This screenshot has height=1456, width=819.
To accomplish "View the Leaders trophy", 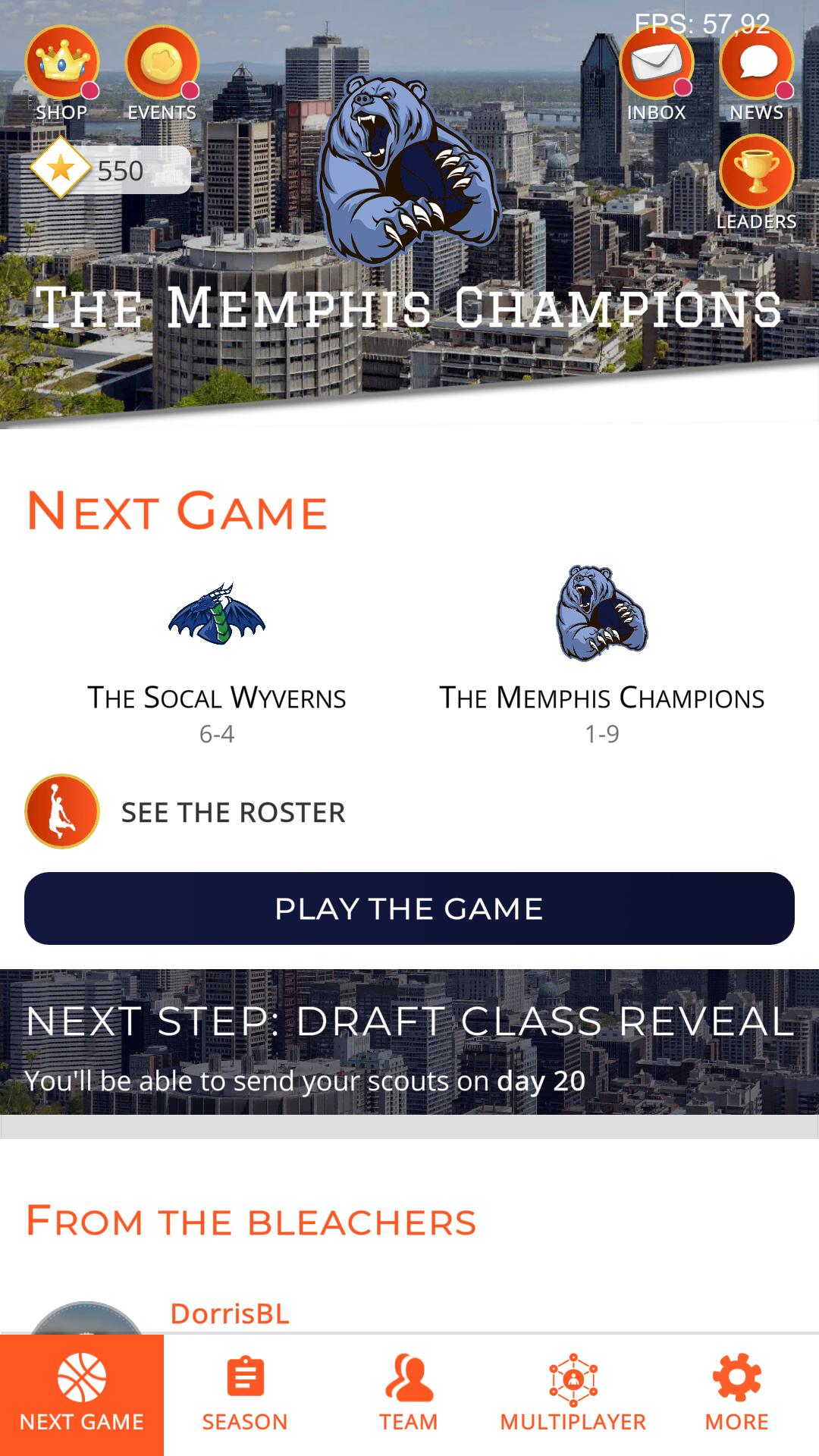I will (757, 172).
